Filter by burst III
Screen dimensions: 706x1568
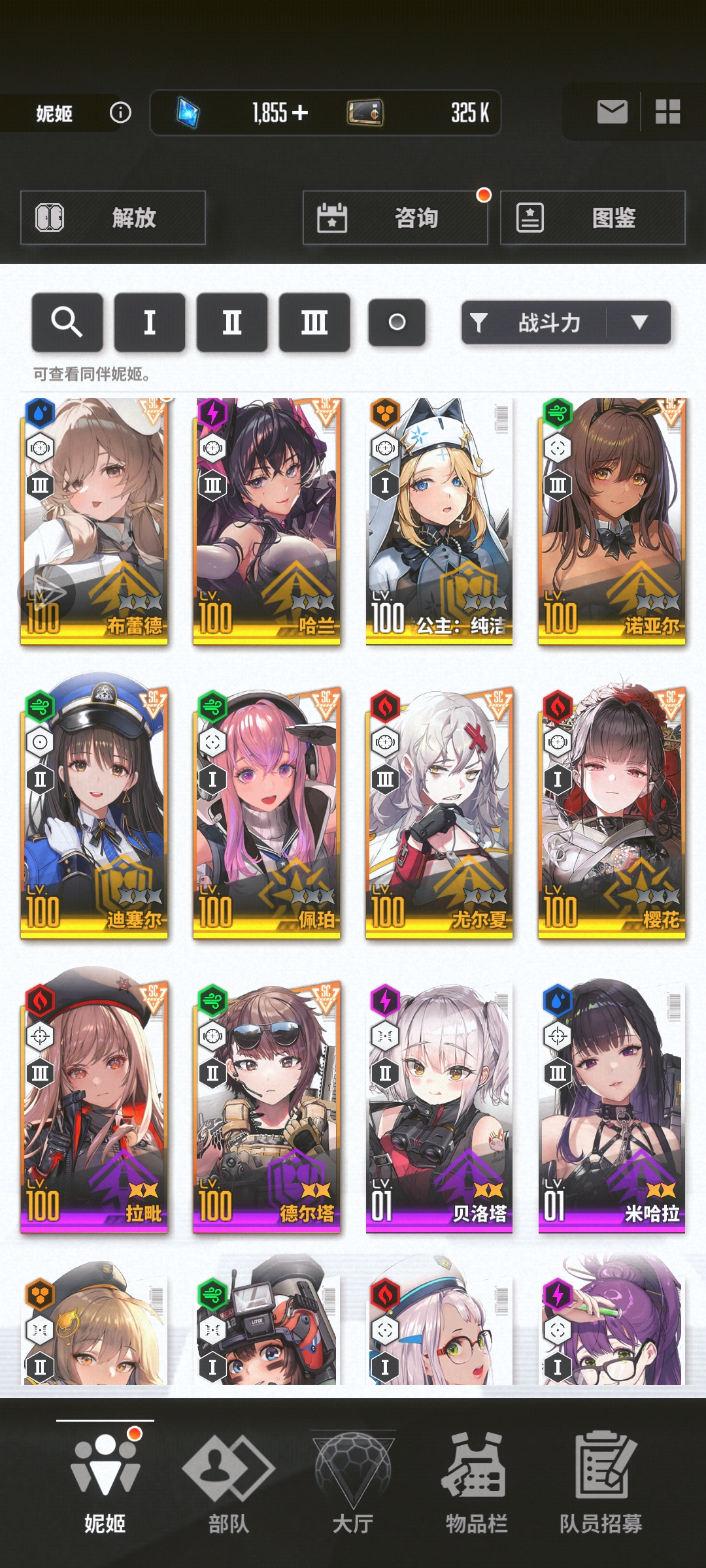point(314,322)
